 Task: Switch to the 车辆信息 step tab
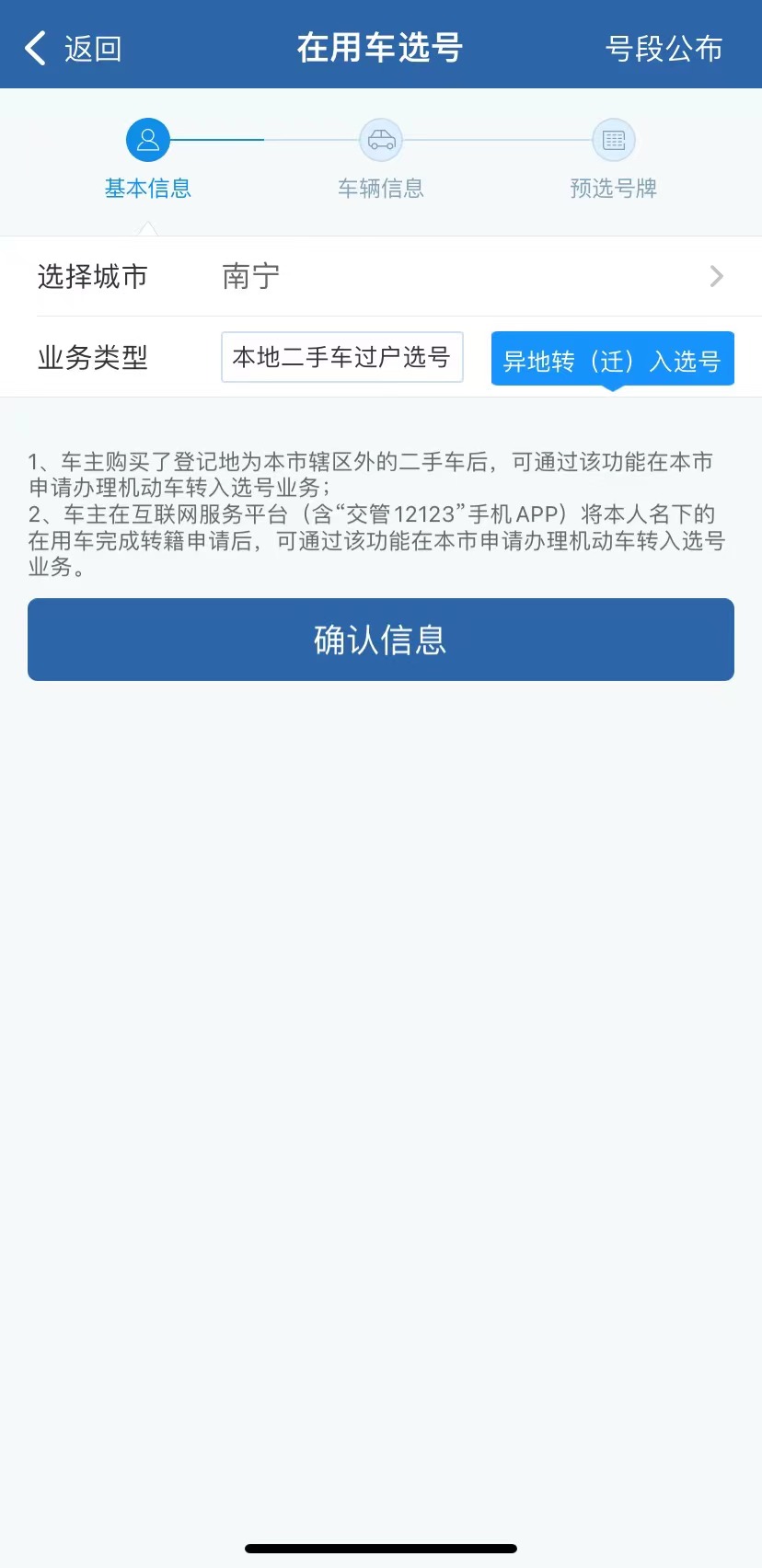pos(381,188)
